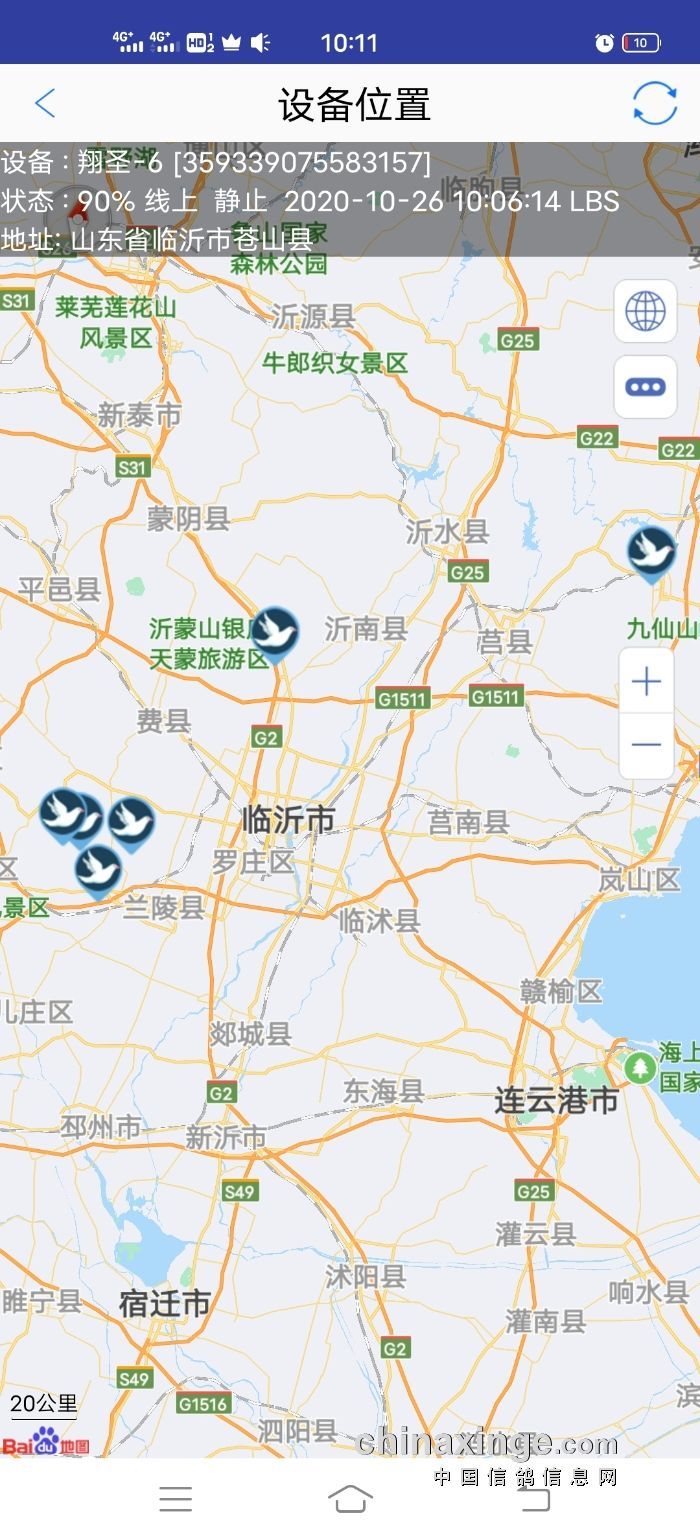The height and width of the screenshot is (1540, 700).
Task: Open the system home button
Action: pos(350,1498)
